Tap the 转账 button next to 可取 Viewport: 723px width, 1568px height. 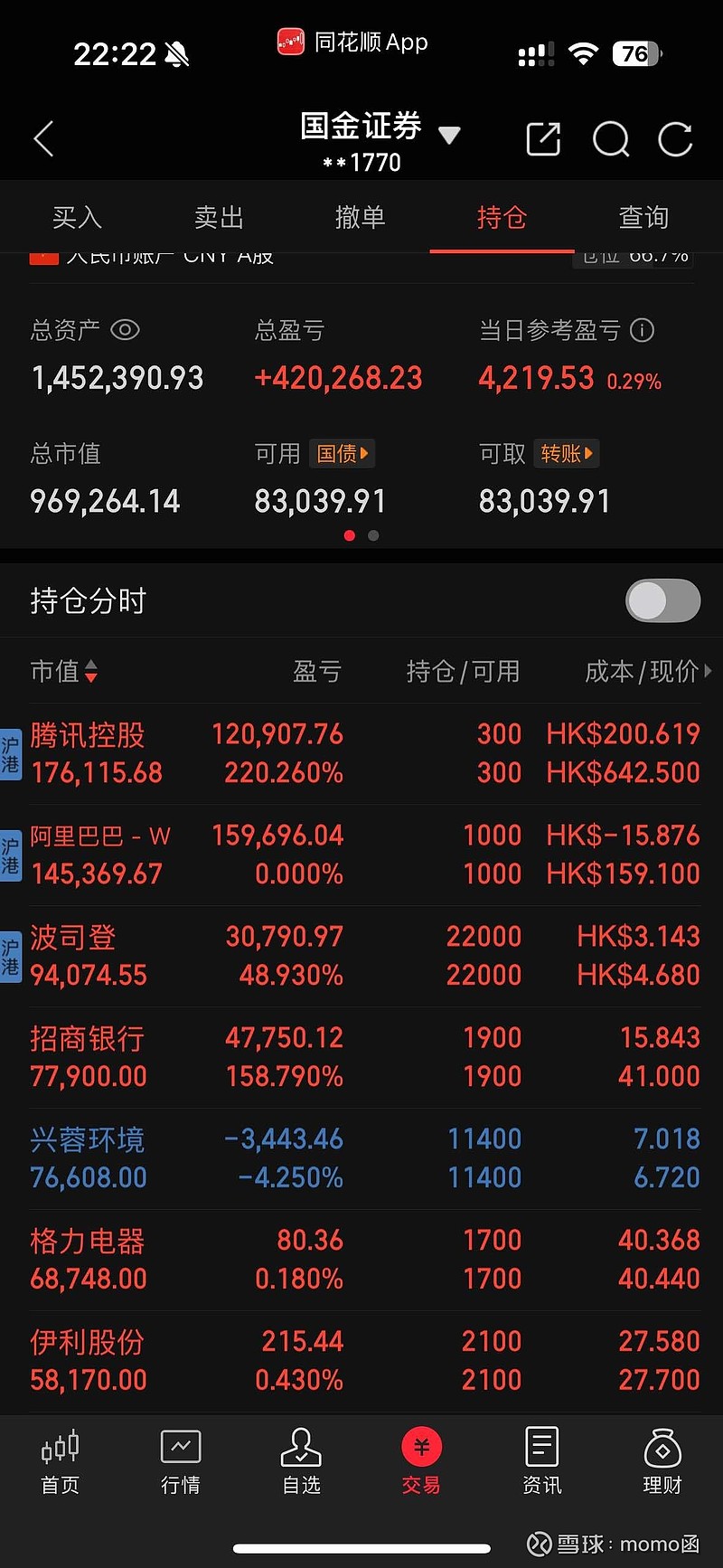[567, 453]
